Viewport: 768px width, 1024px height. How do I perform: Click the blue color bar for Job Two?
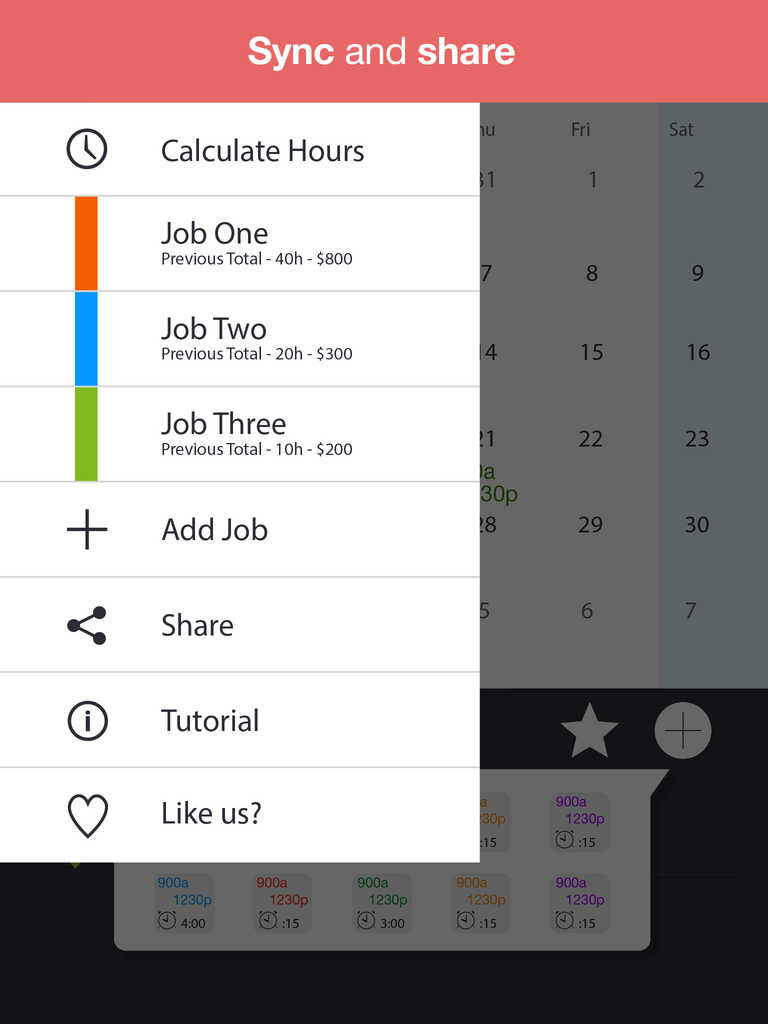pos(86,338)
